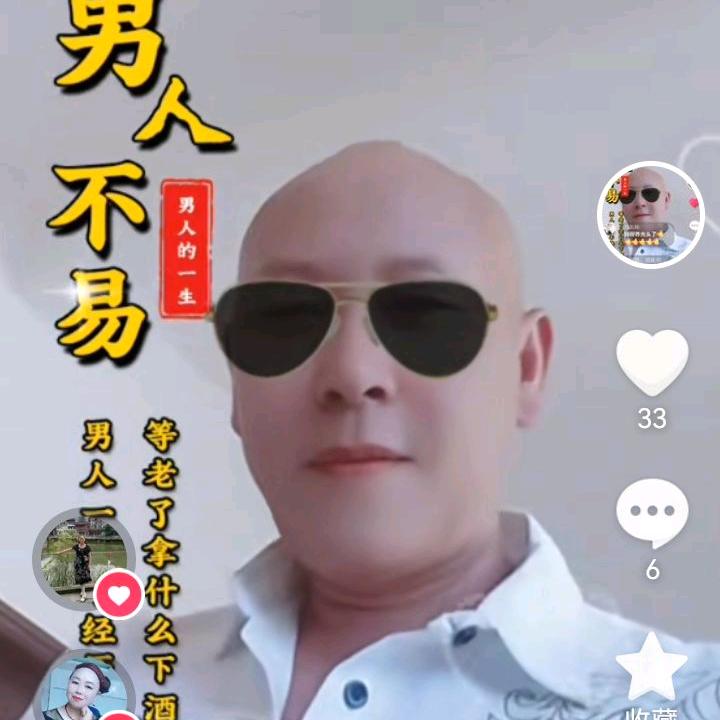Open the video creator's profile avatar
This screenshot has width=720, height=720.
651,214
